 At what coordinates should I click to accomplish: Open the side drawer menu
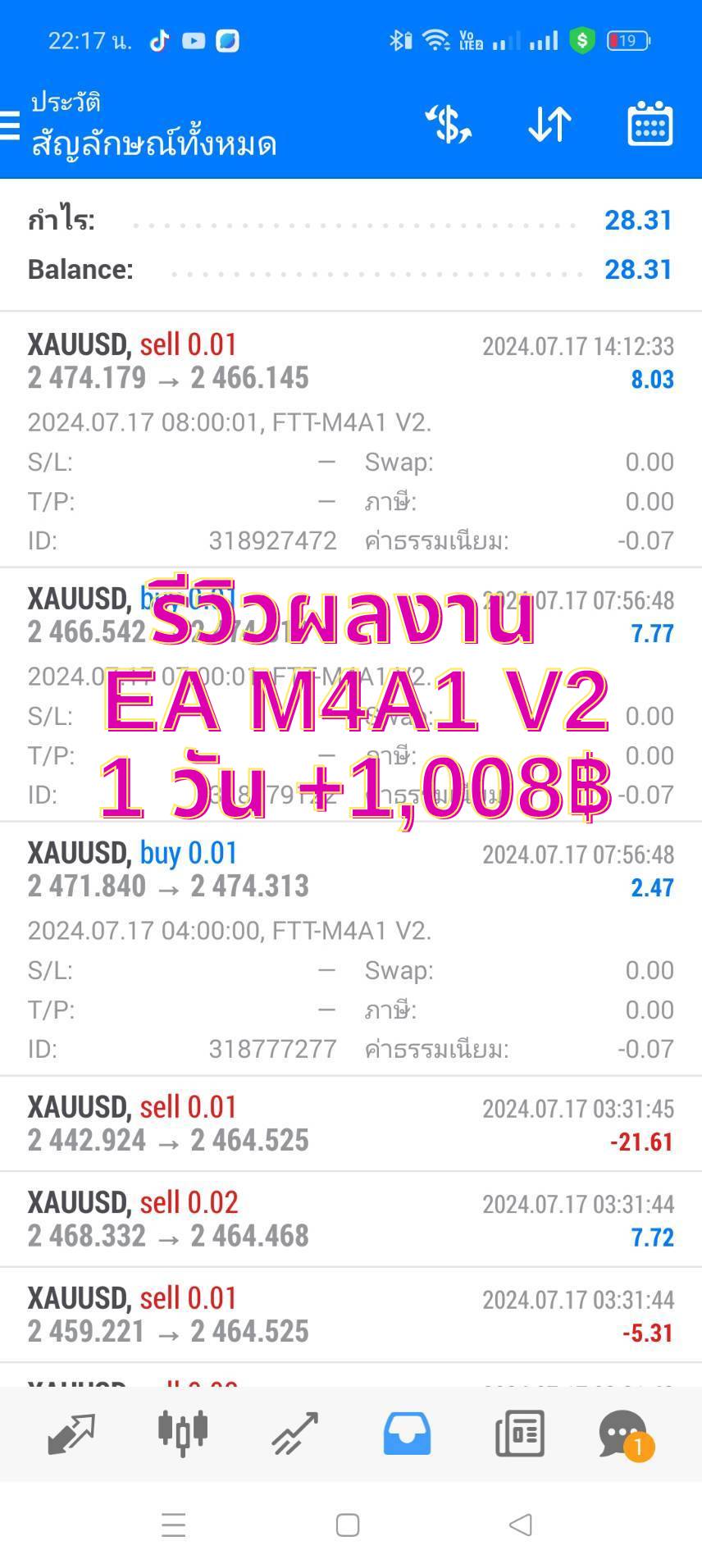point(9,125)
